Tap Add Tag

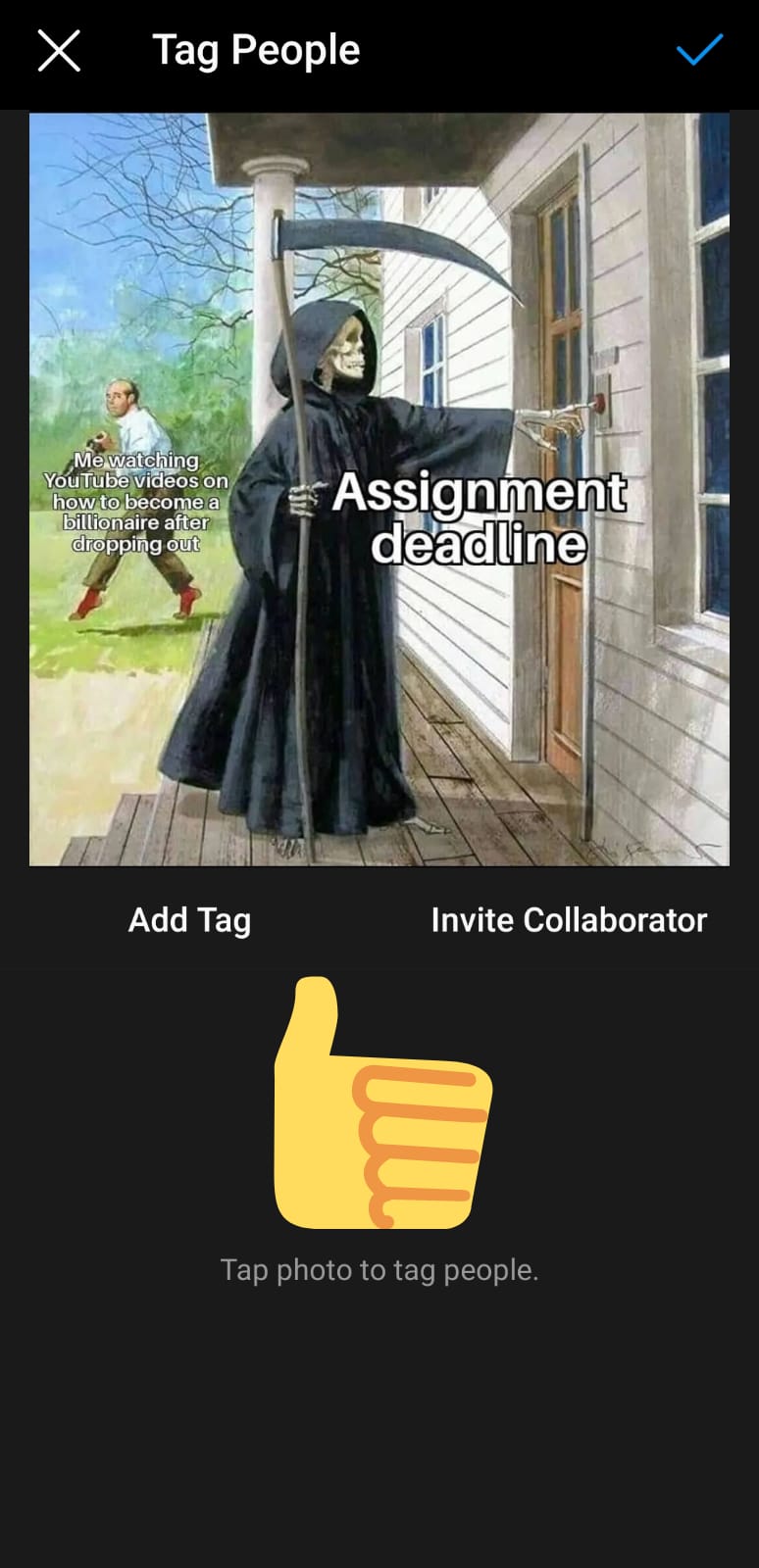tap(189, 920)
